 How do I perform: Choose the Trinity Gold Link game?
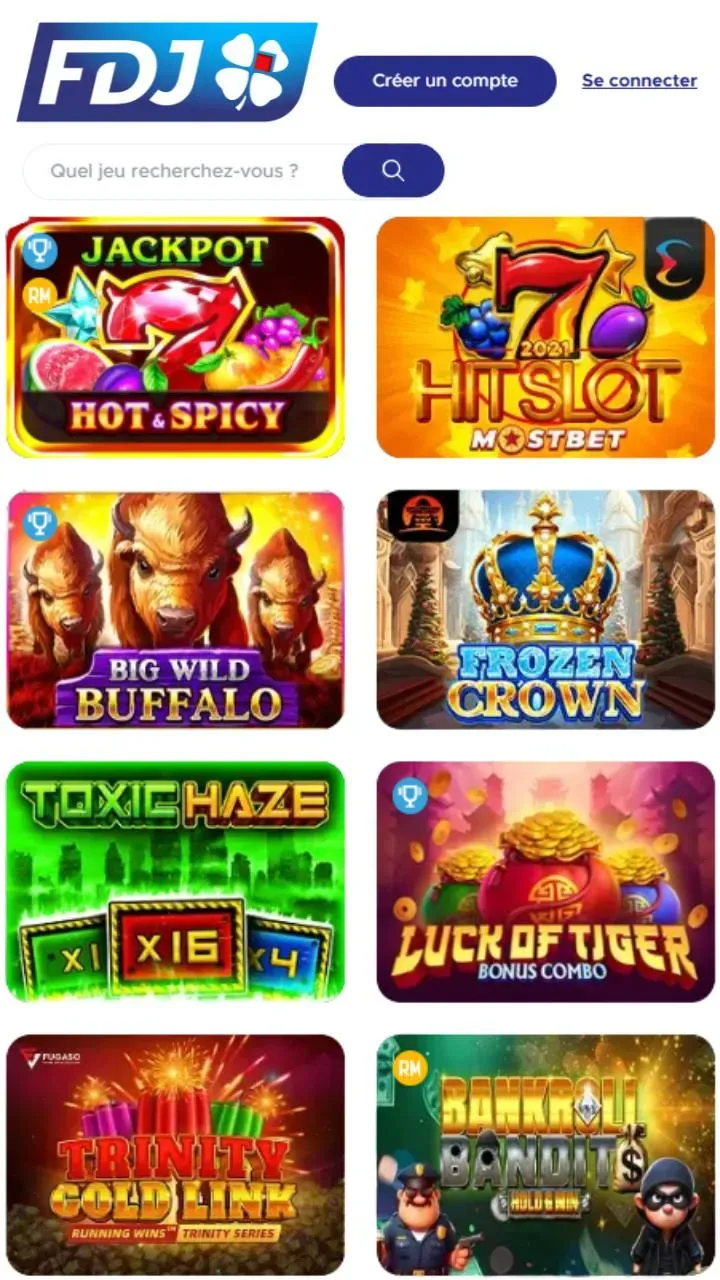[175, 1153]
